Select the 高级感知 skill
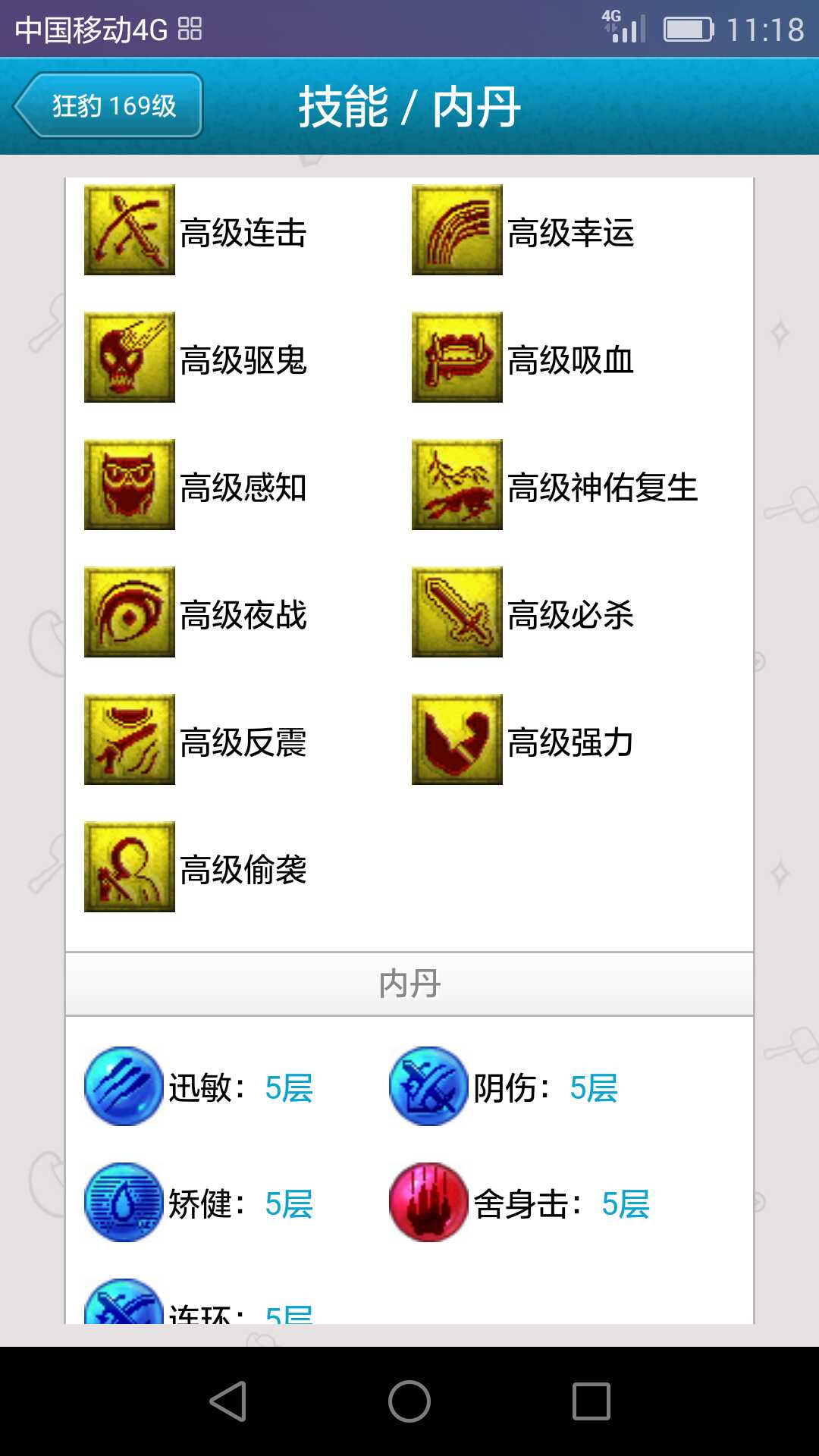The image size is (819, 1456). coord(130,485)
